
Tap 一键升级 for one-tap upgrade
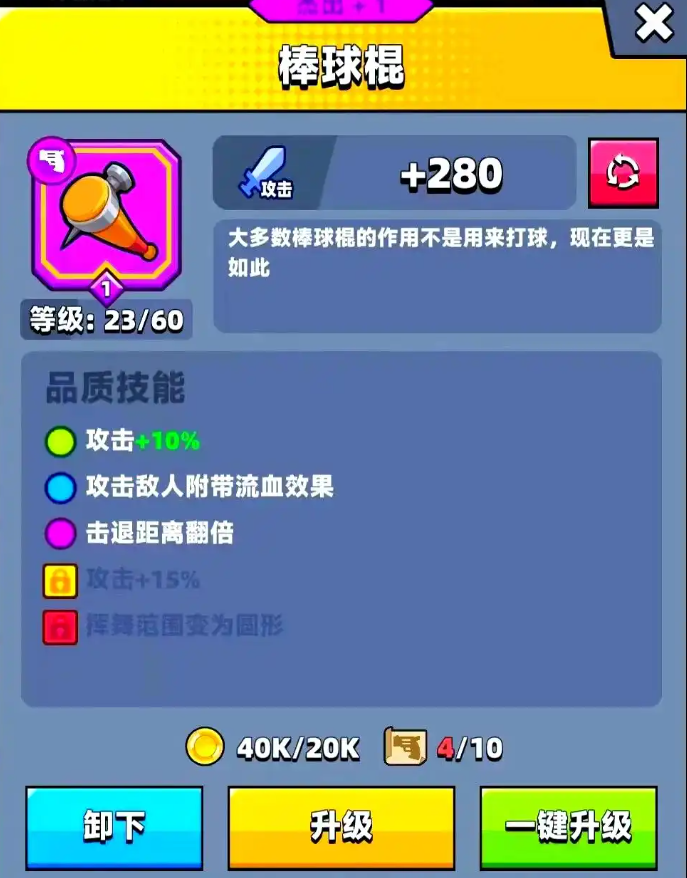(x=568, y=826)
